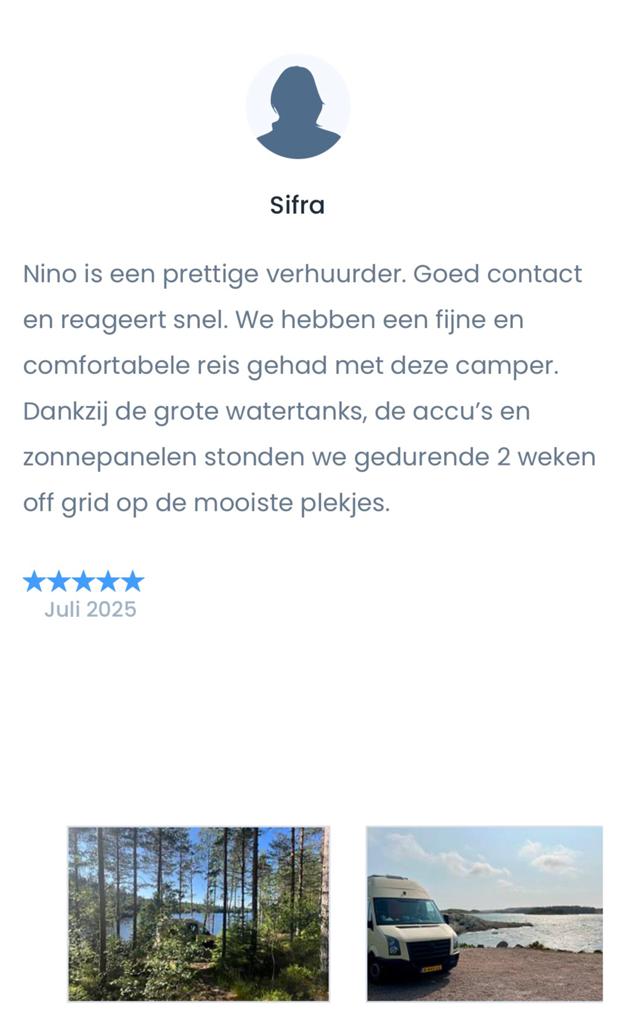
Task: Open the white camper van by the sea photo
Action: 484,913
